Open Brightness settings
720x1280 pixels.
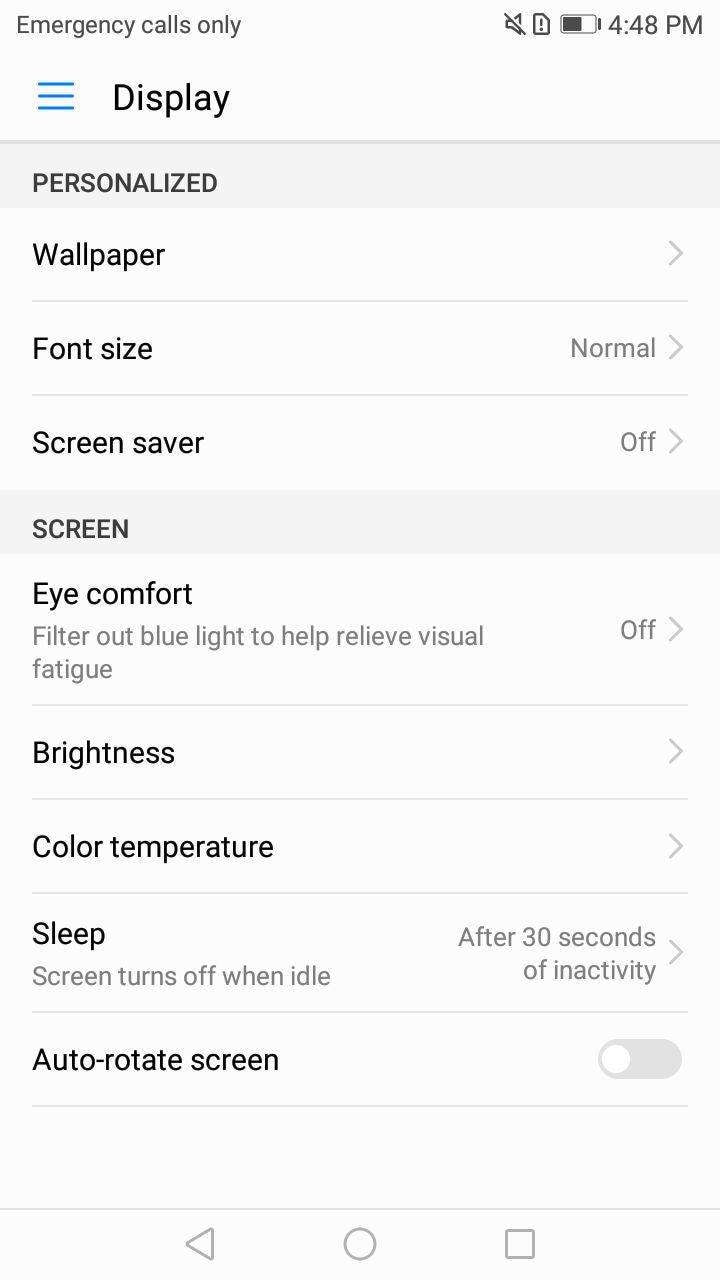[359, 752]
